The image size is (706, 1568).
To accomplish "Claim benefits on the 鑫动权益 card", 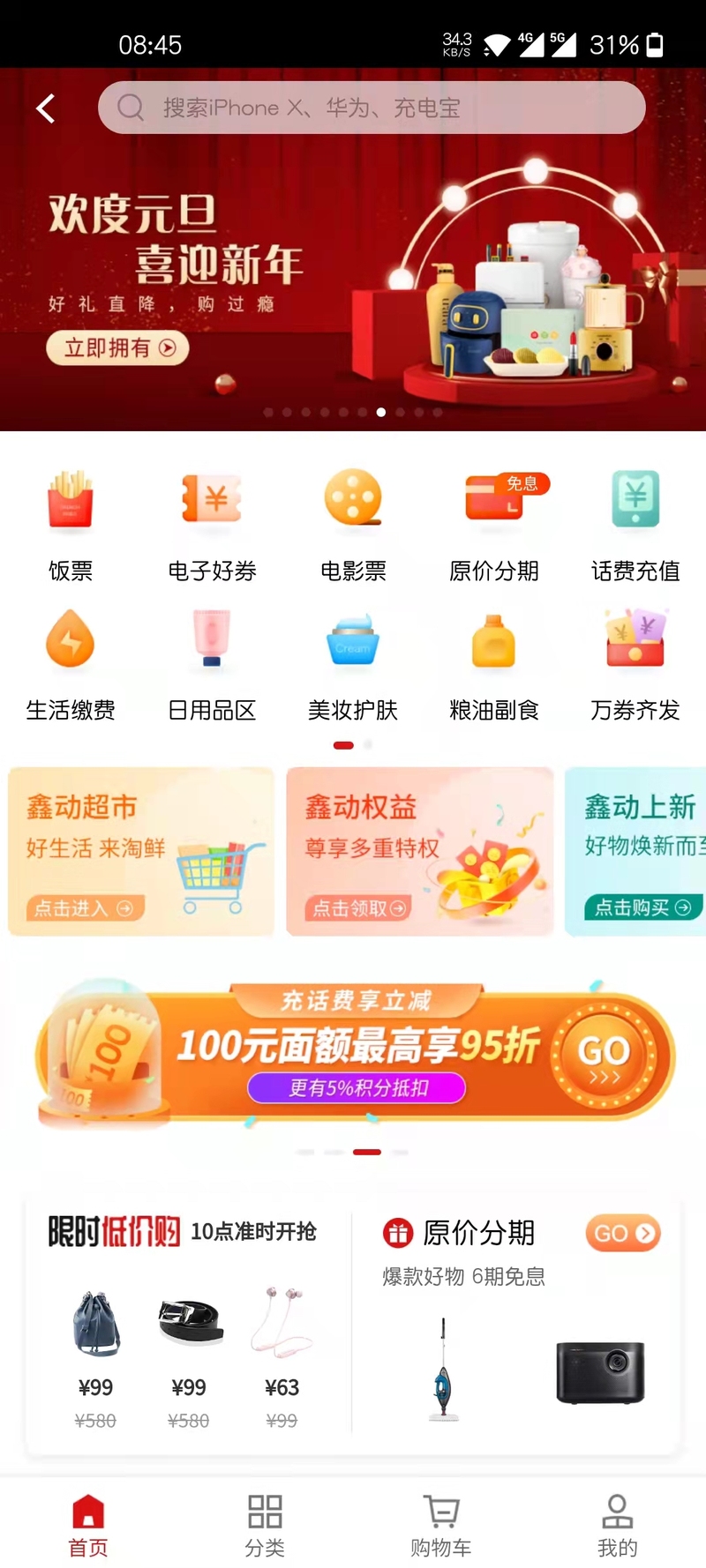I will (x=420, y=852).
